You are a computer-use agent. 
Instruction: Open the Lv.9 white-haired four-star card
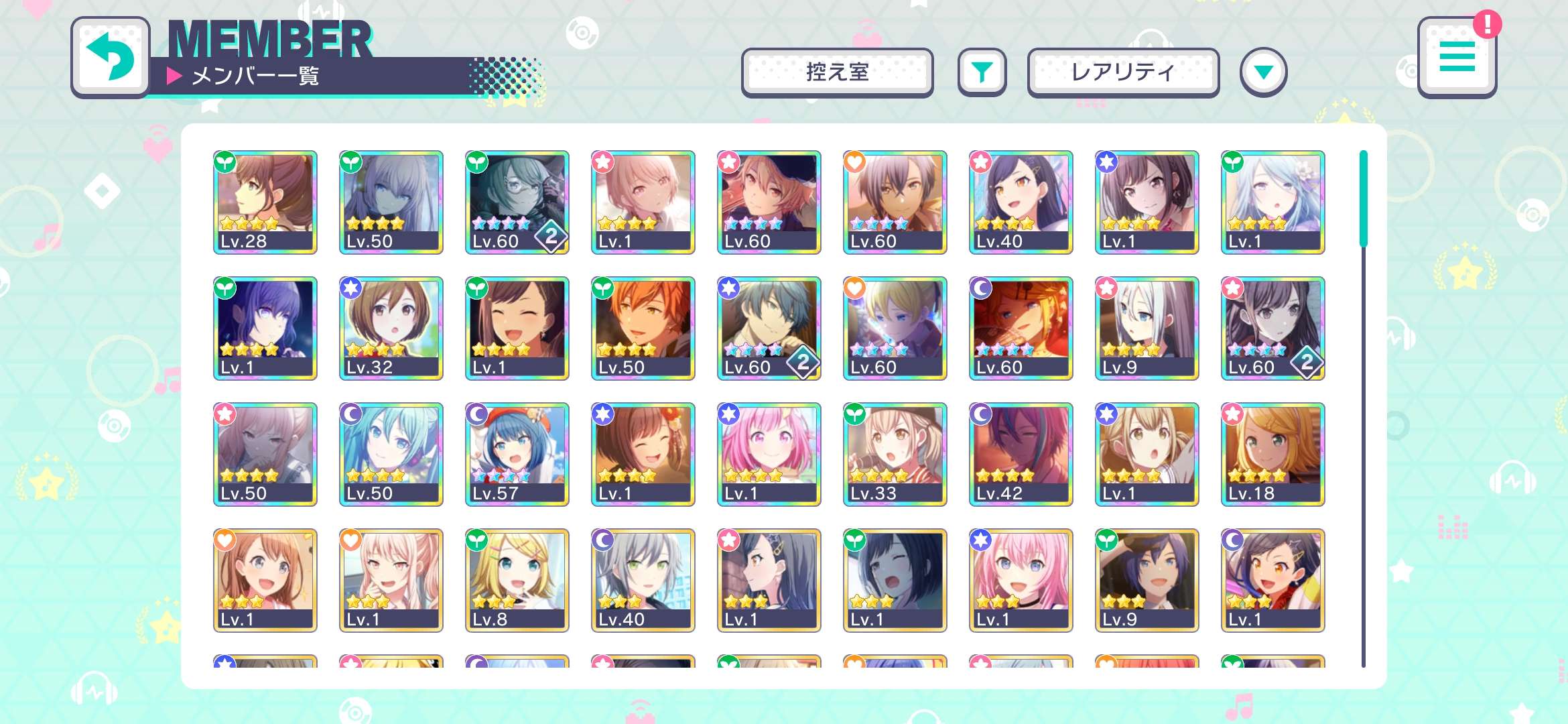click(x=1147, y=328)
